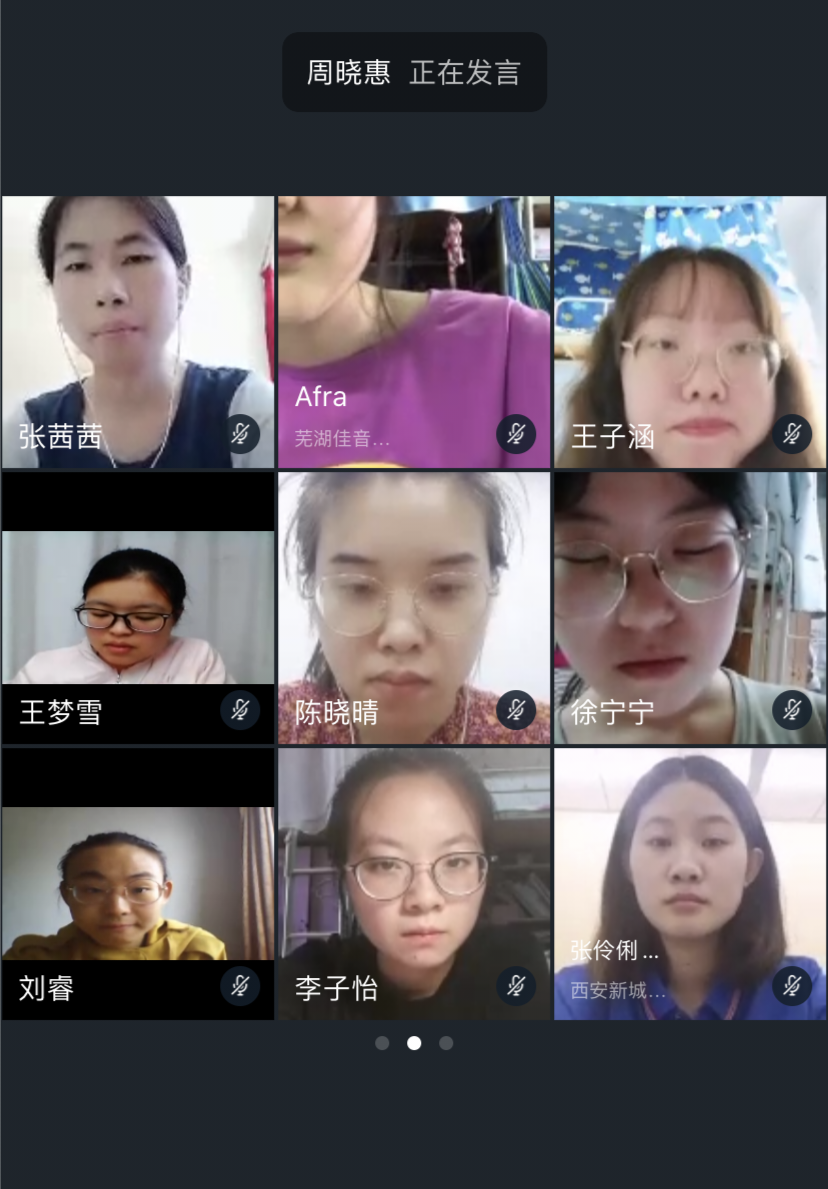
Task: Select the Afra video tile
Action: 414,331
